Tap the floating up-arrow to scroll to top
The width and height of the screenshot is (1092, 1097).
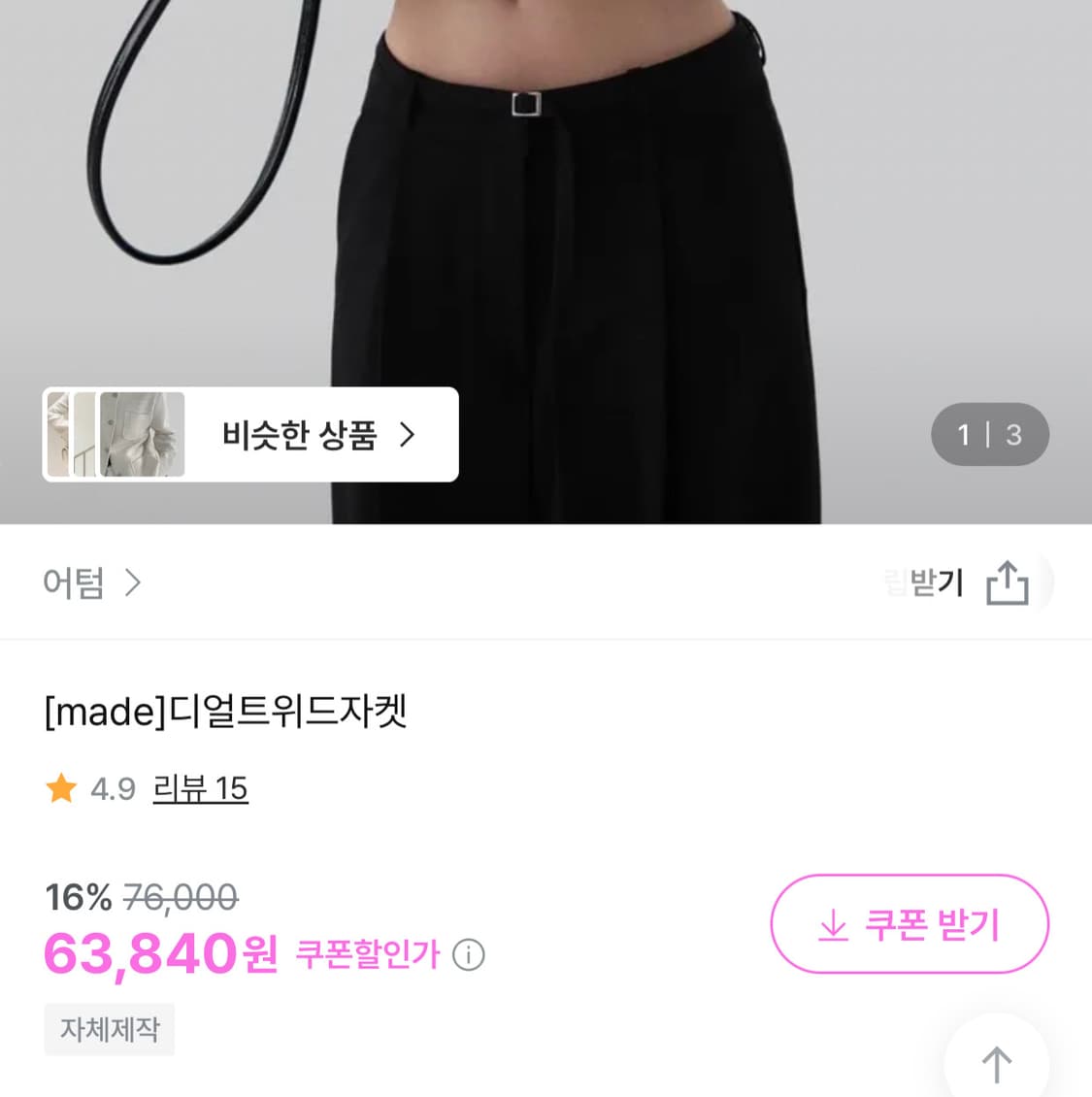point(995,1065)
